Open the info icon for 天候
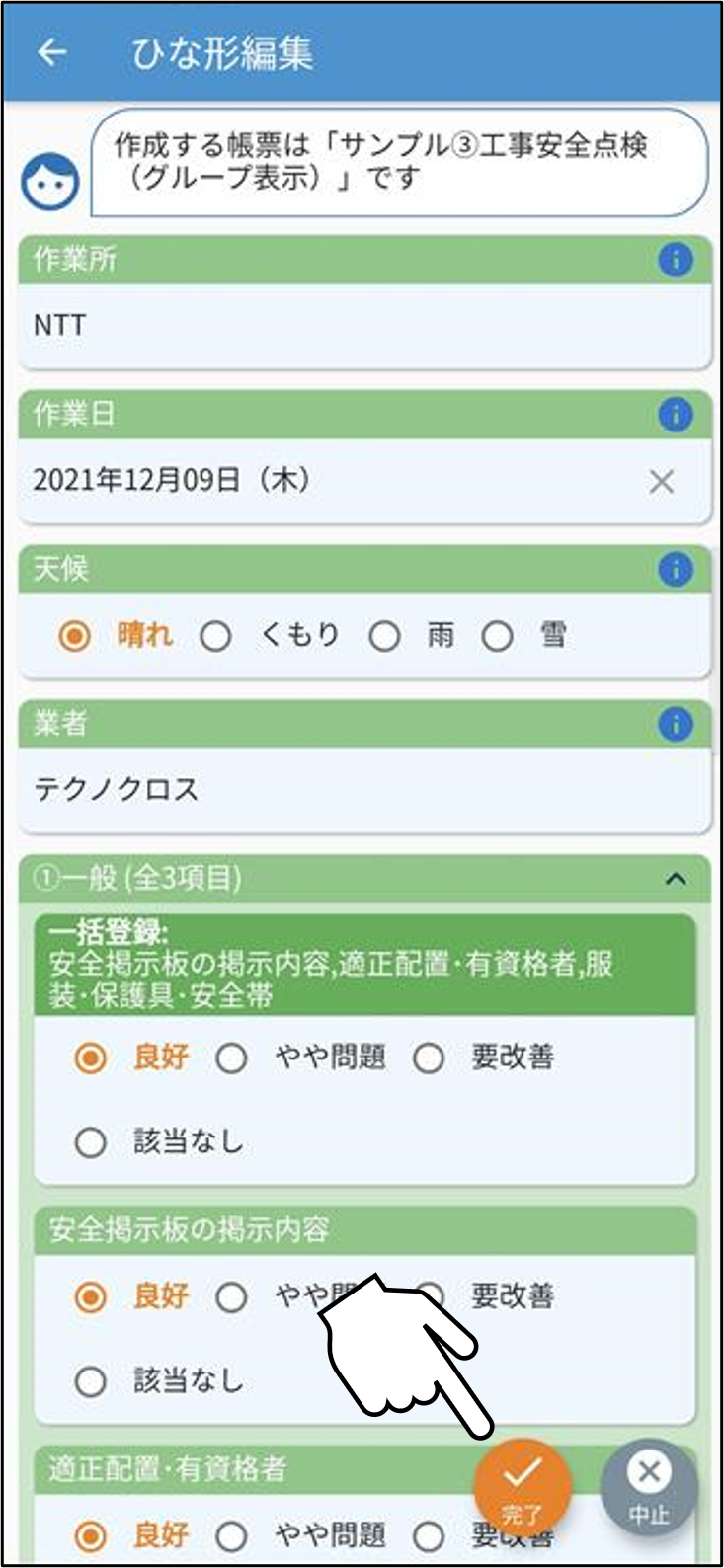Viewport: 724px width, 1568px height. point(676,570)
